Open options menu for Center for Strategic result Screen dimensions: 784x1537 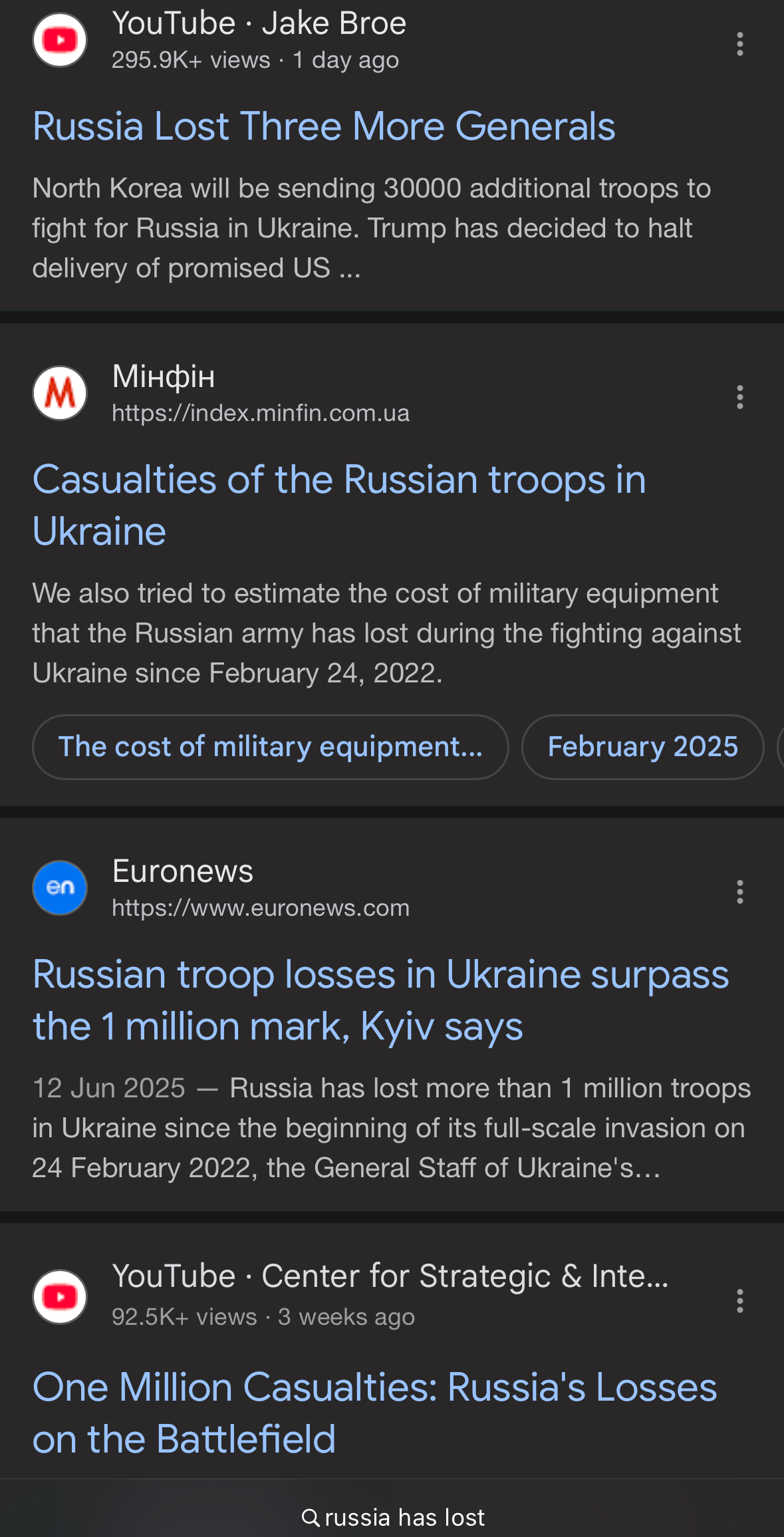point(739,1300)
